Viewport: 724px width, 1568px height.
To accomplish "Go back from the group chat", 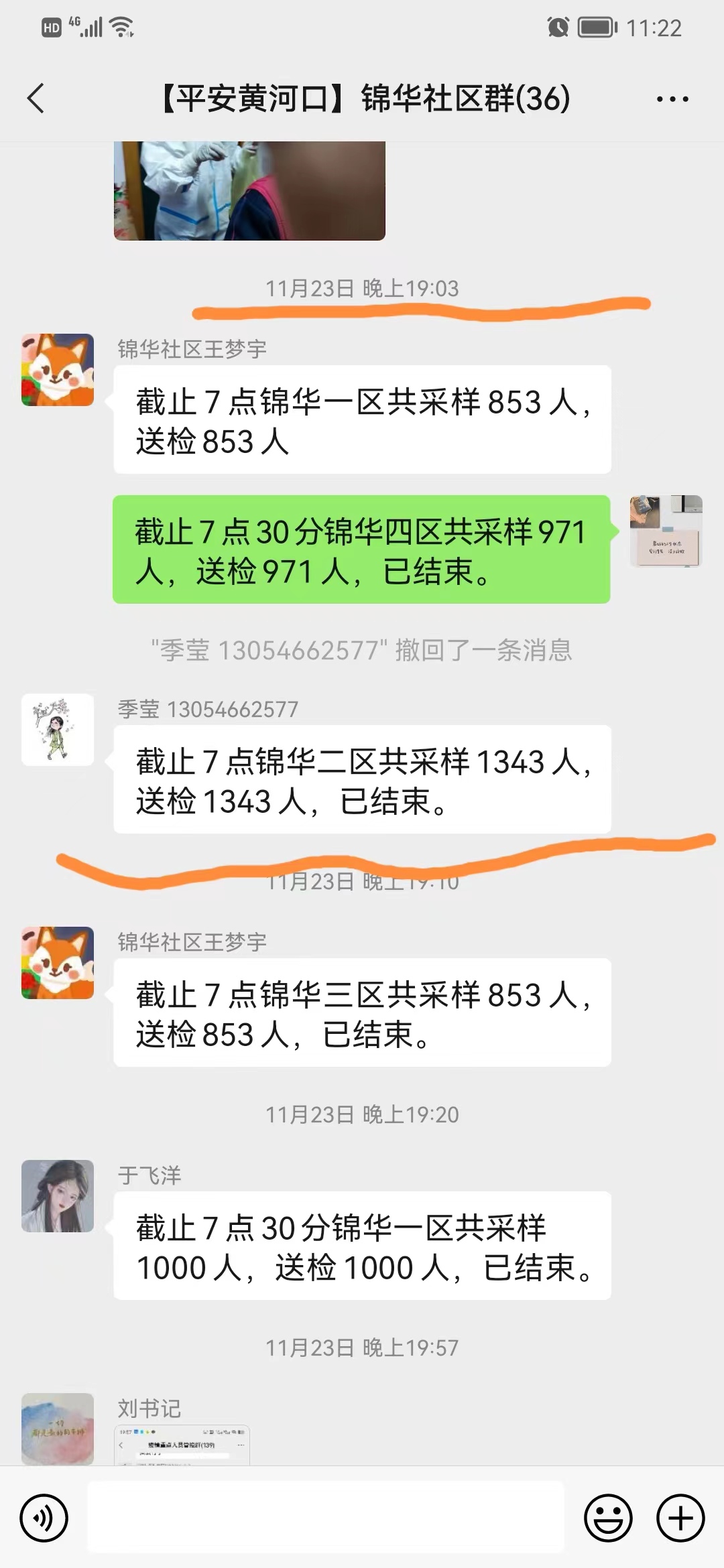I will (x=36, y=99).
